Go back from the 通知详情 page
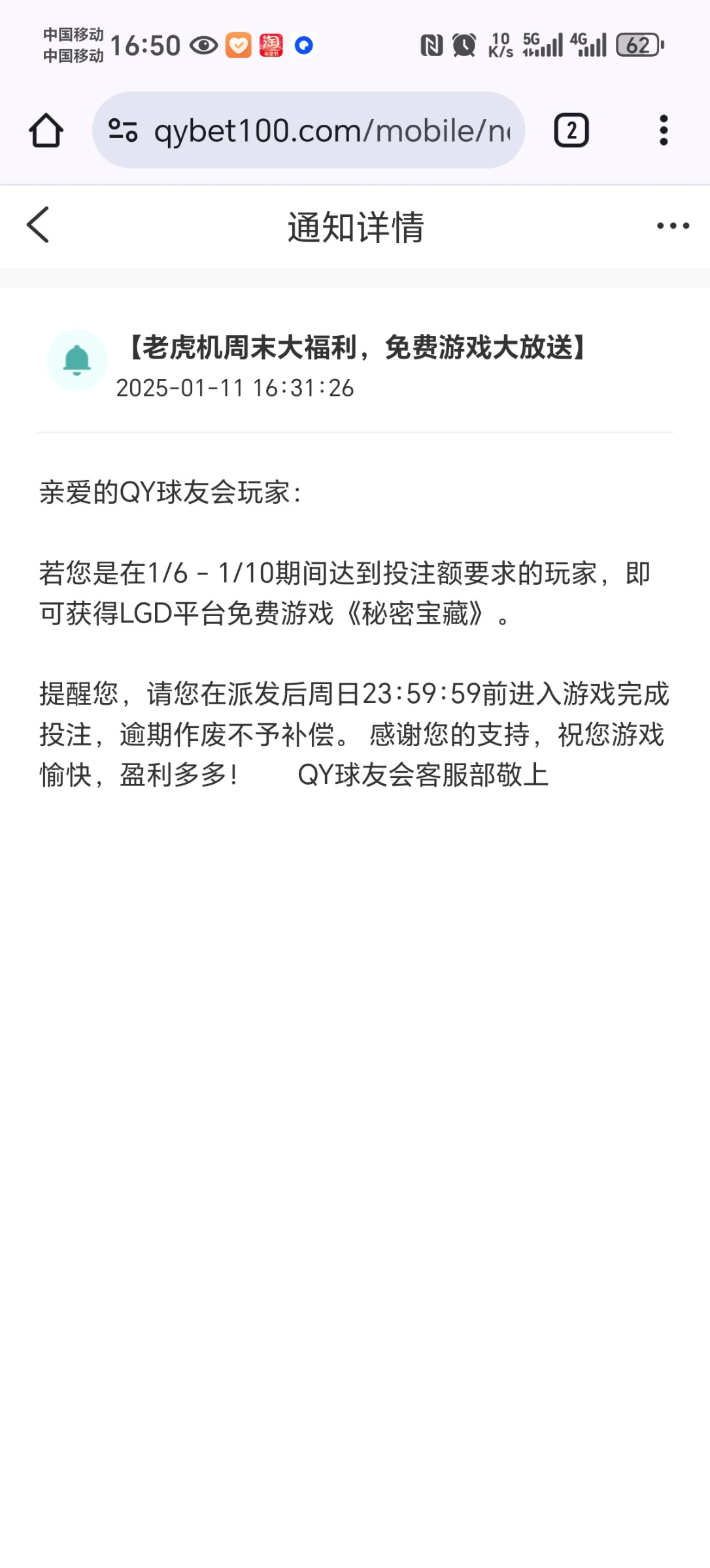This screenshot has height=1568, width=710. pos(38,225)
